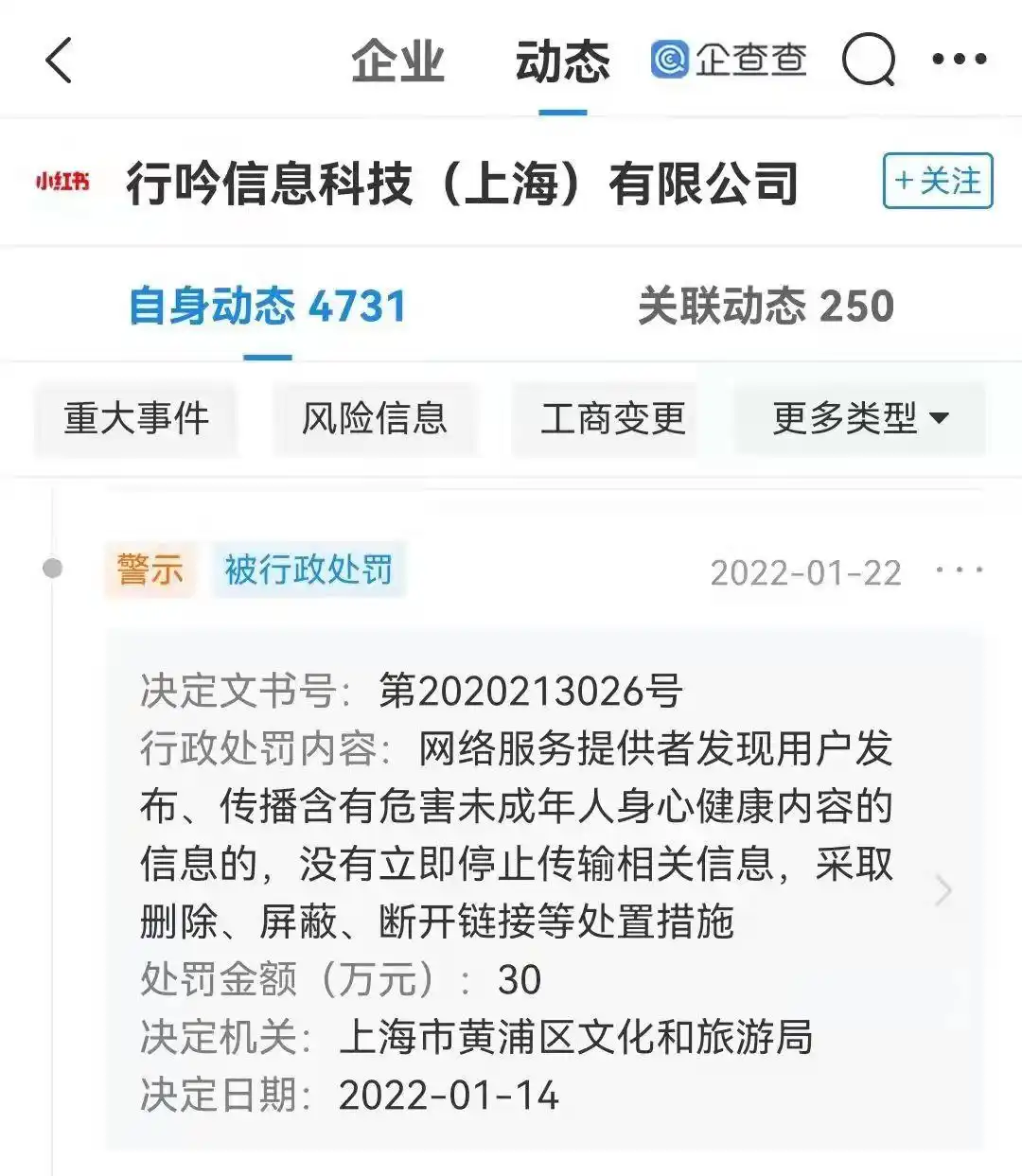Image resolution: width=1022 pixels, height=1176 pixels.
Task: Filter by 风险信息
Action: pos(375,418)
